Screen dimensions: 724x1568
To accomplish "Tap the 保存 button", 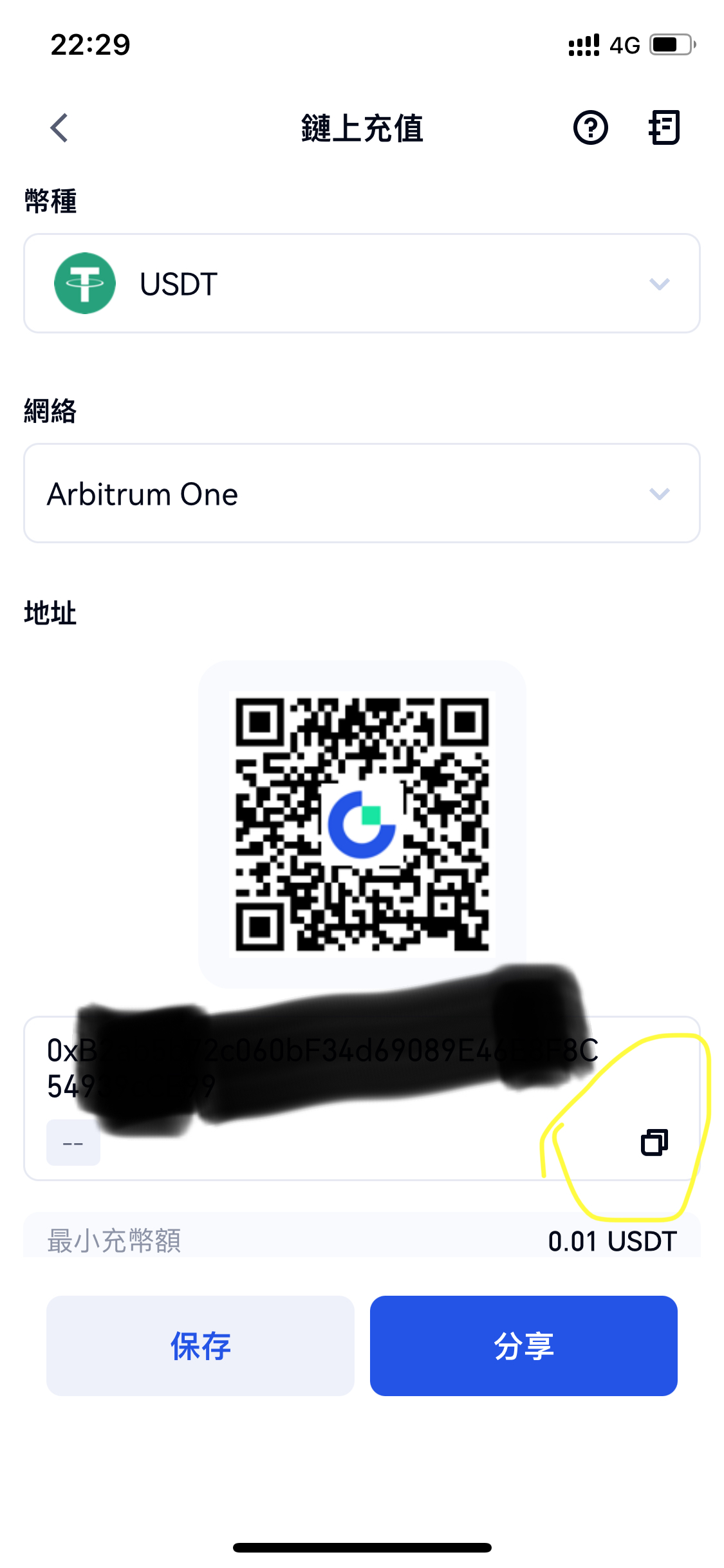I will coord(200,1346).
